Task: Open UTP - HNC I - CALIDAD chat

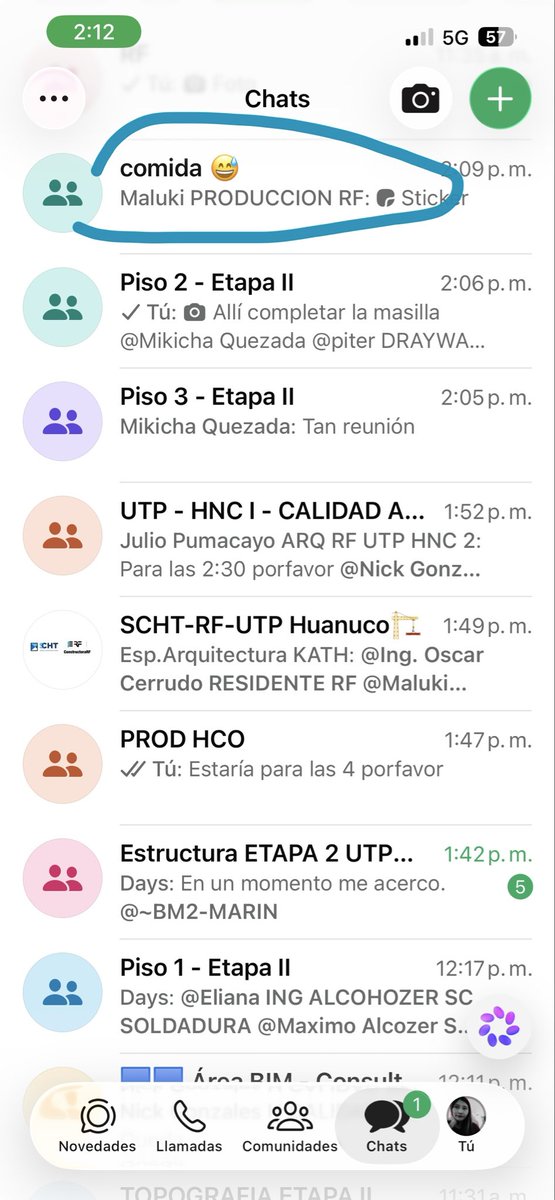Action: (x=277, y=540)
